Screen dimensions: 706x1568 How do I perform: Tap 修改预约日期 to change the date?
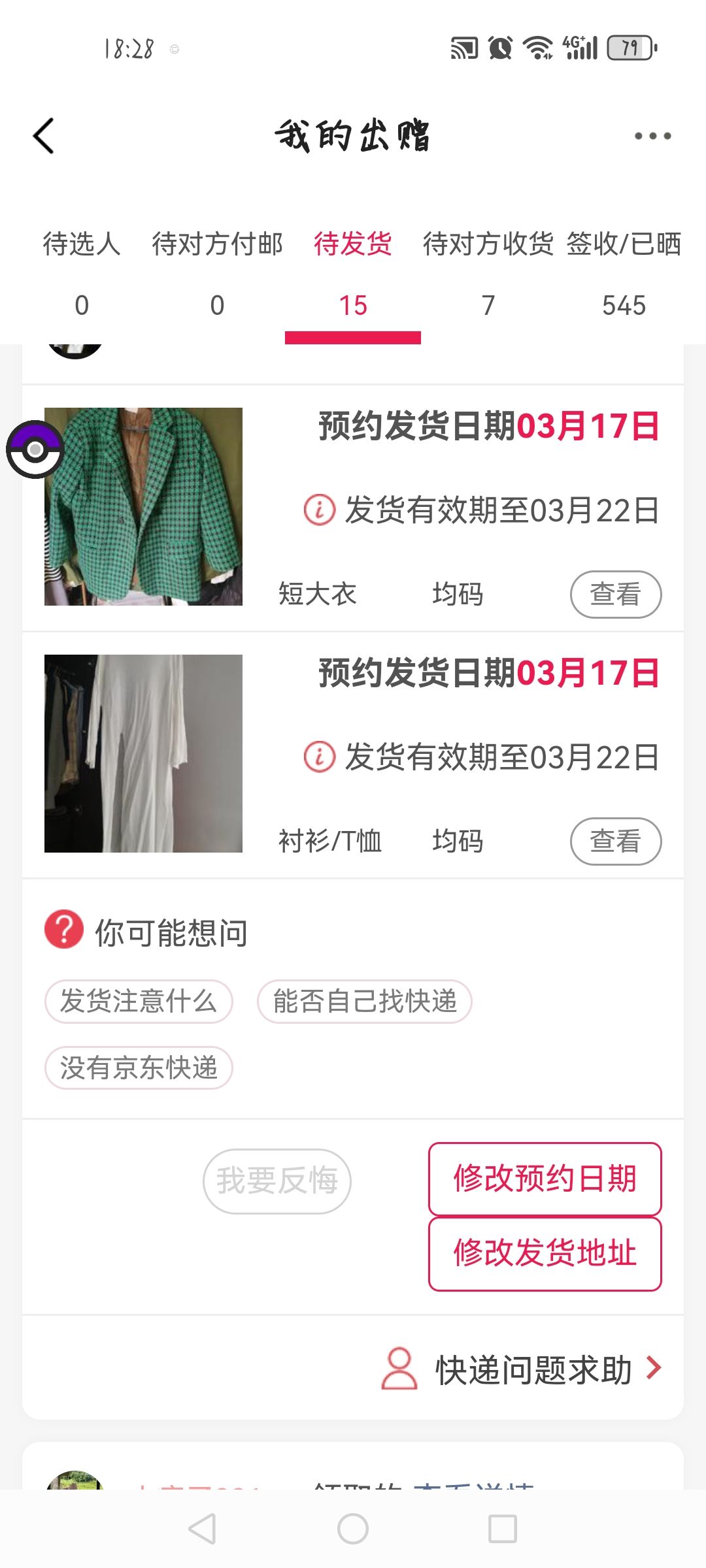coord(545,1179)
